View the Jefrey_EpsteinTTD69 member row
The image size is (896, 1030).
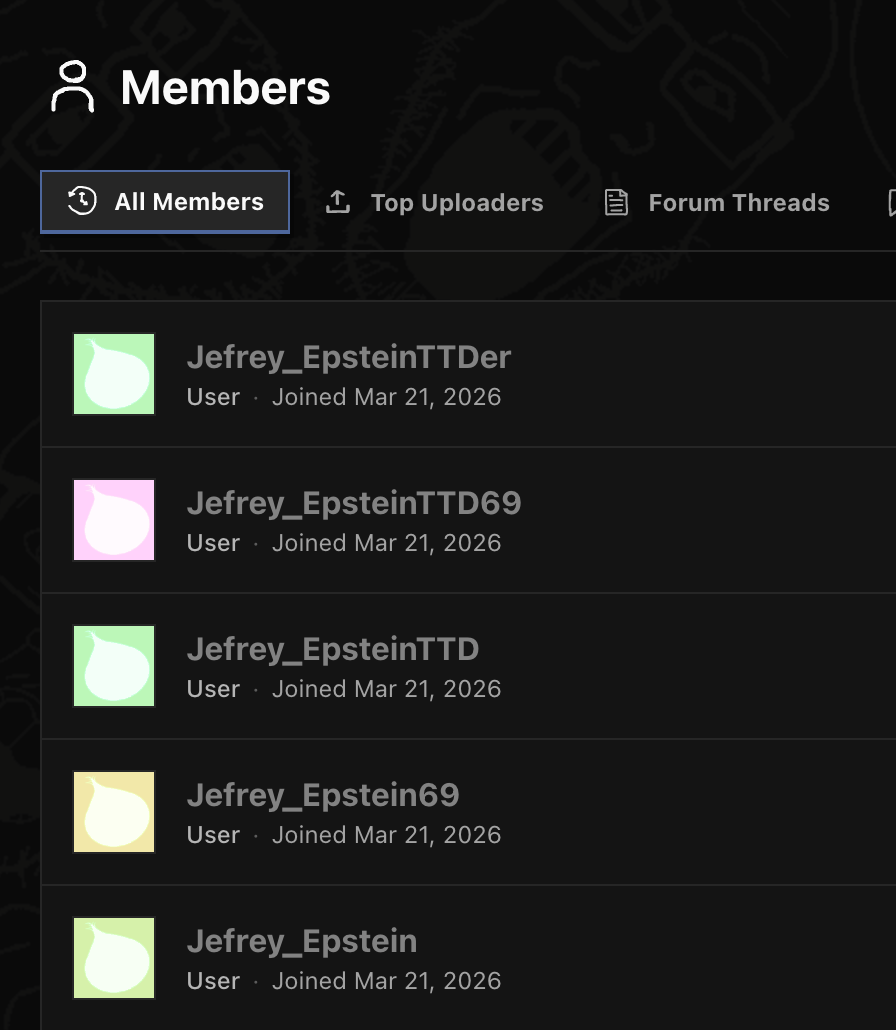pyautogui.click(x=353, y=504)
